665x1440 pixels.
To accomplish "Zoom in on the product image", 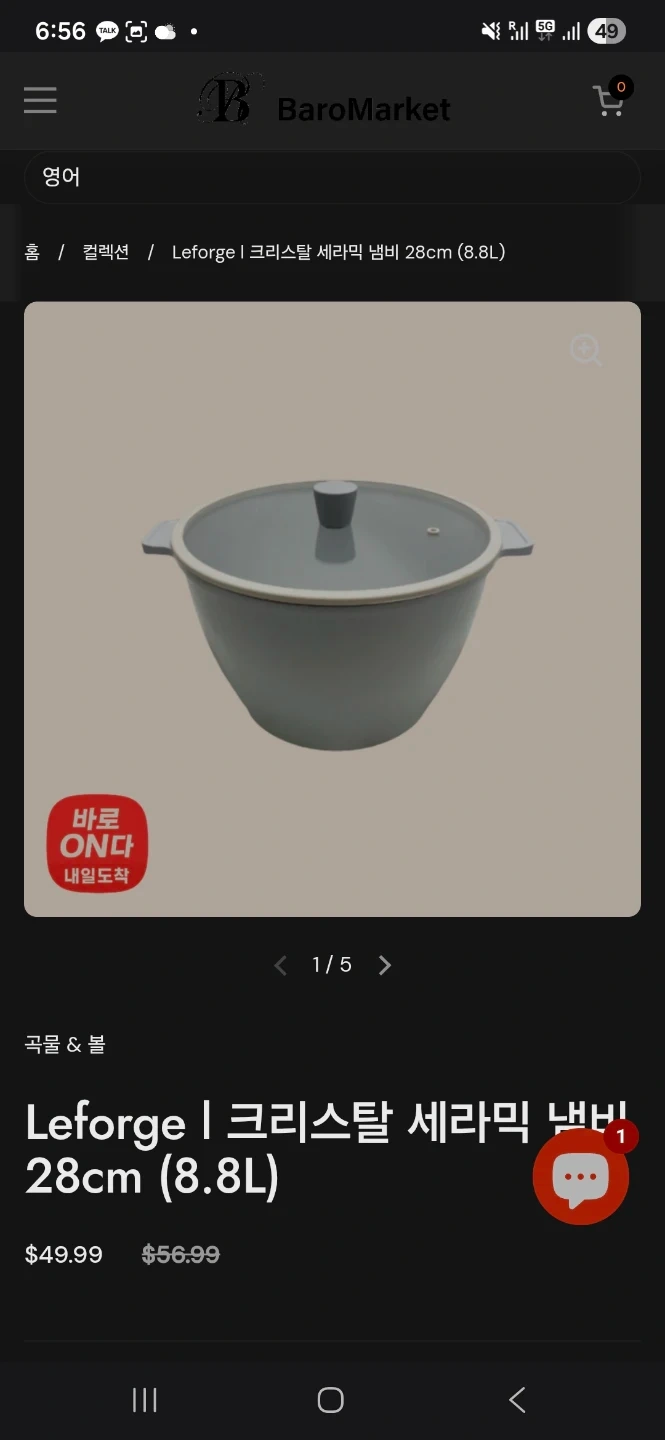I will tap(585, 350).
